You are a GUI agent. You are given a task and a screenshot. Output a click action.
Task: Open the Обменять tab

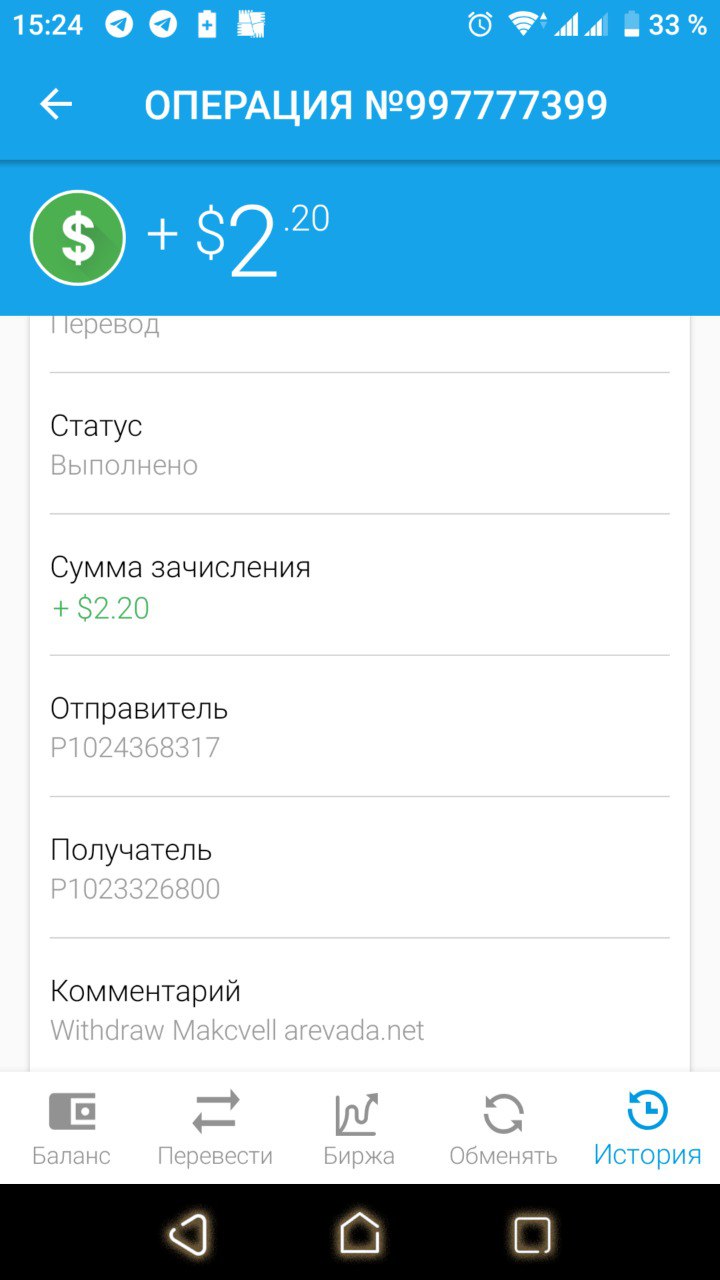503,1129
